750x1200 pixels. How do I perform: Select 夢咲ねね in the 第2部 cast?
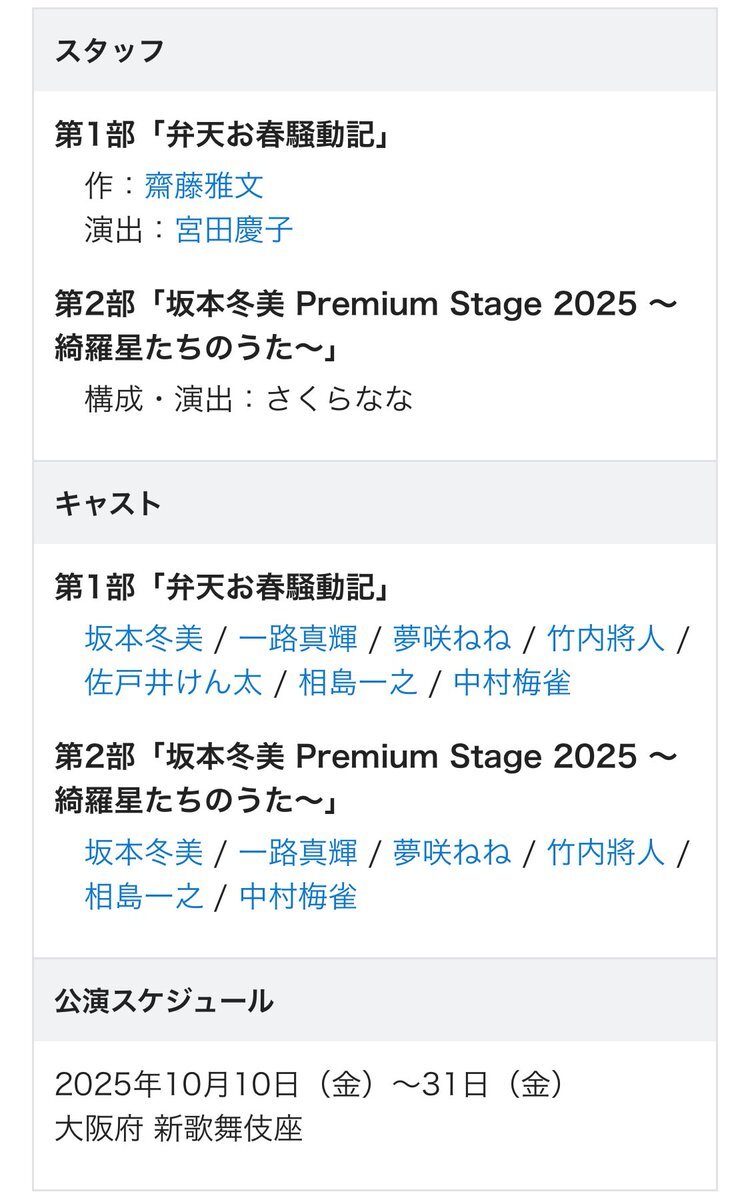tap(452, 852)
